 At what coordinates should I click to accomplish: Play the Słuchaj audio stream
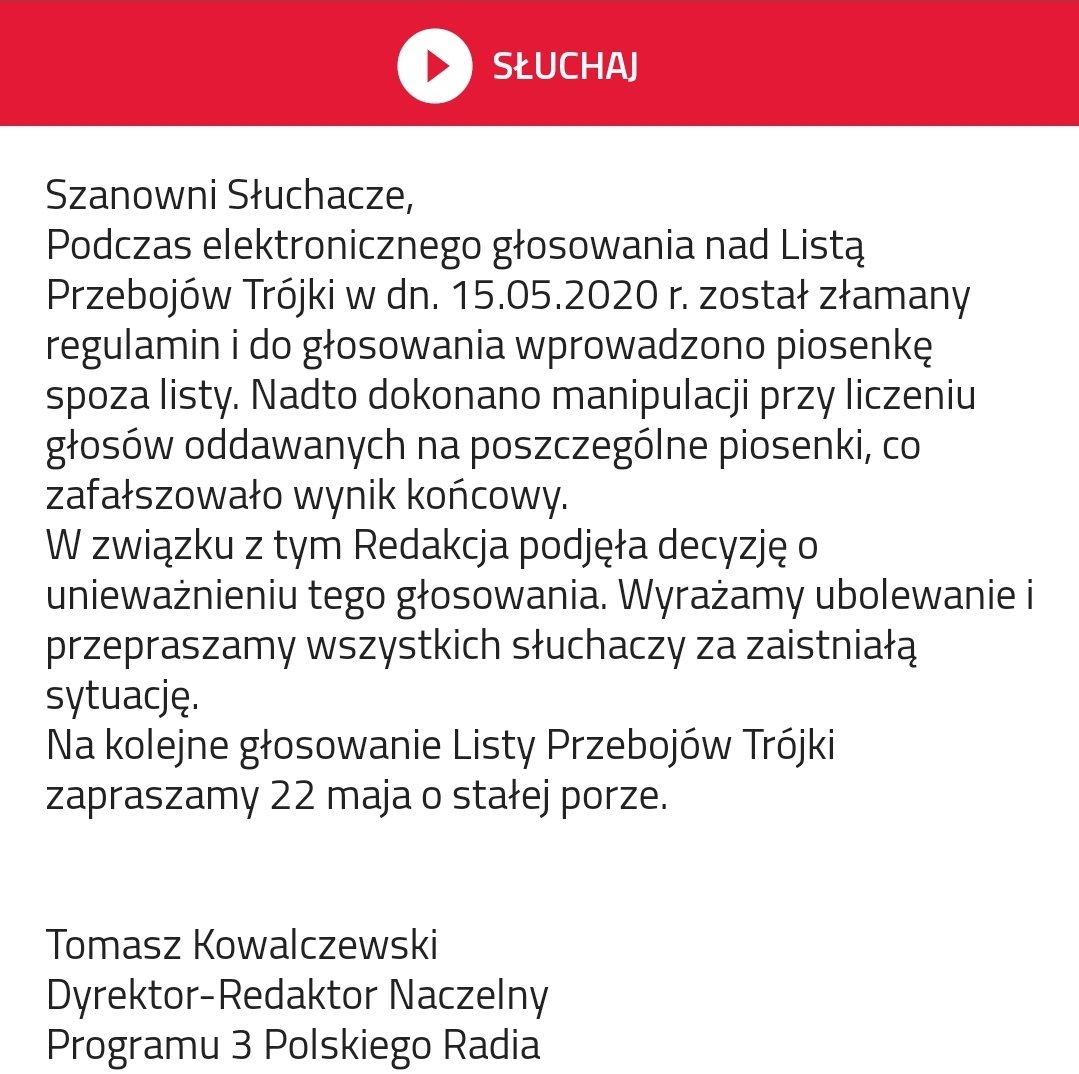point(434,66)
